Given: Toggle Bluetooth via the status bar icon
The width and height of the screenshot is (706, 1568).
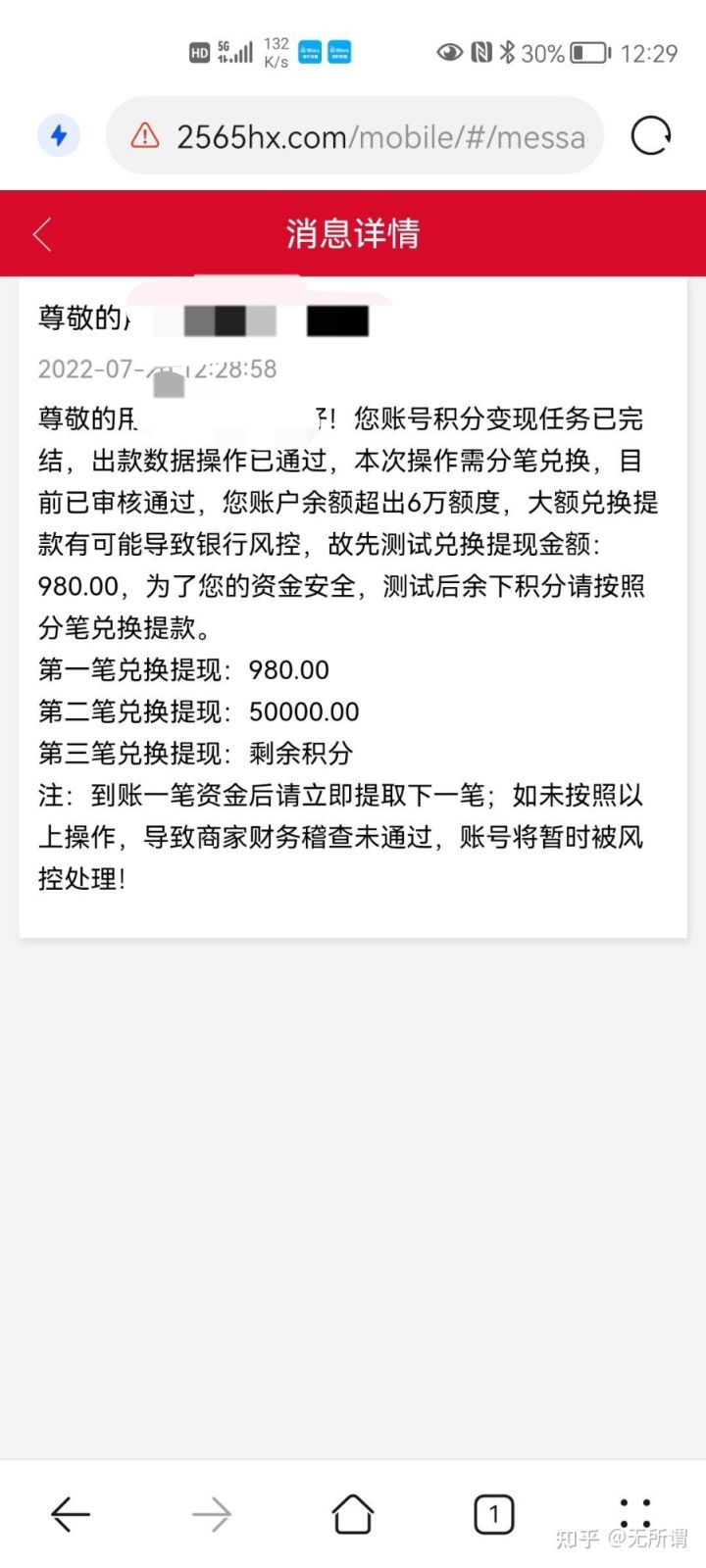Looking at the screenshot, I should coord(507,52).
